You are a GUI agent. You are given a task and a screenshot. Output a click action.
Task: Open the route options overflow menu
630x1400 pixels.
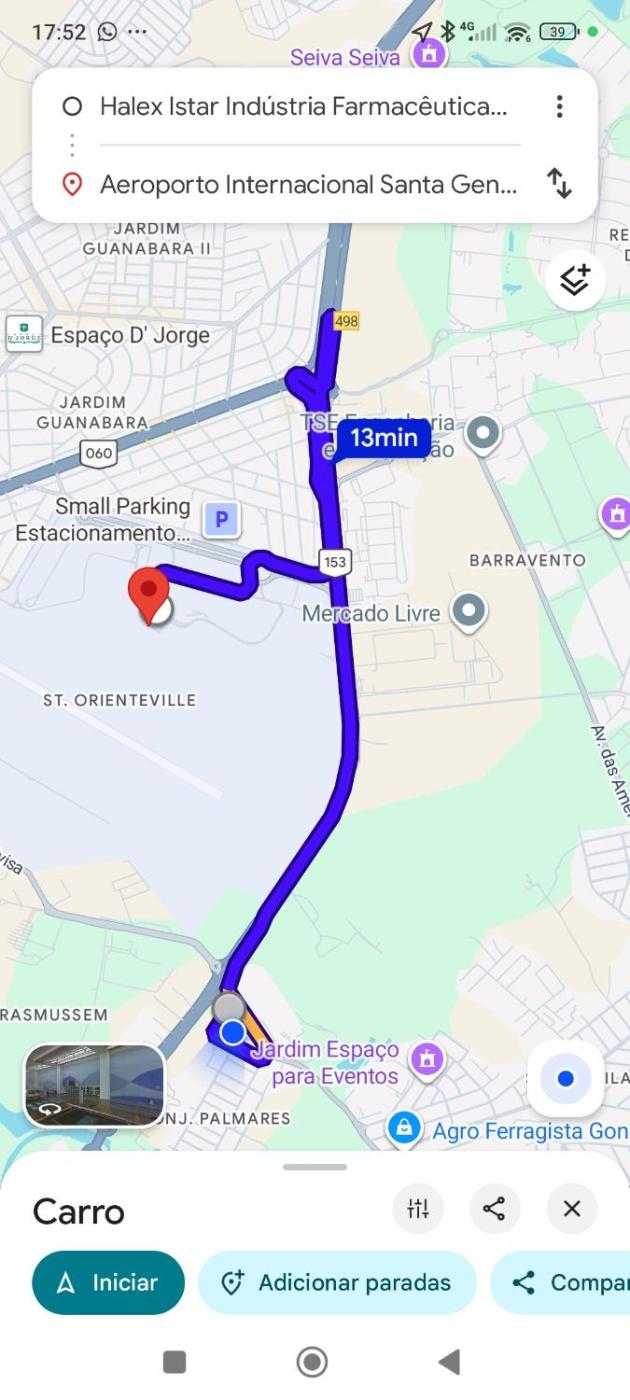[x=559, y=107]
